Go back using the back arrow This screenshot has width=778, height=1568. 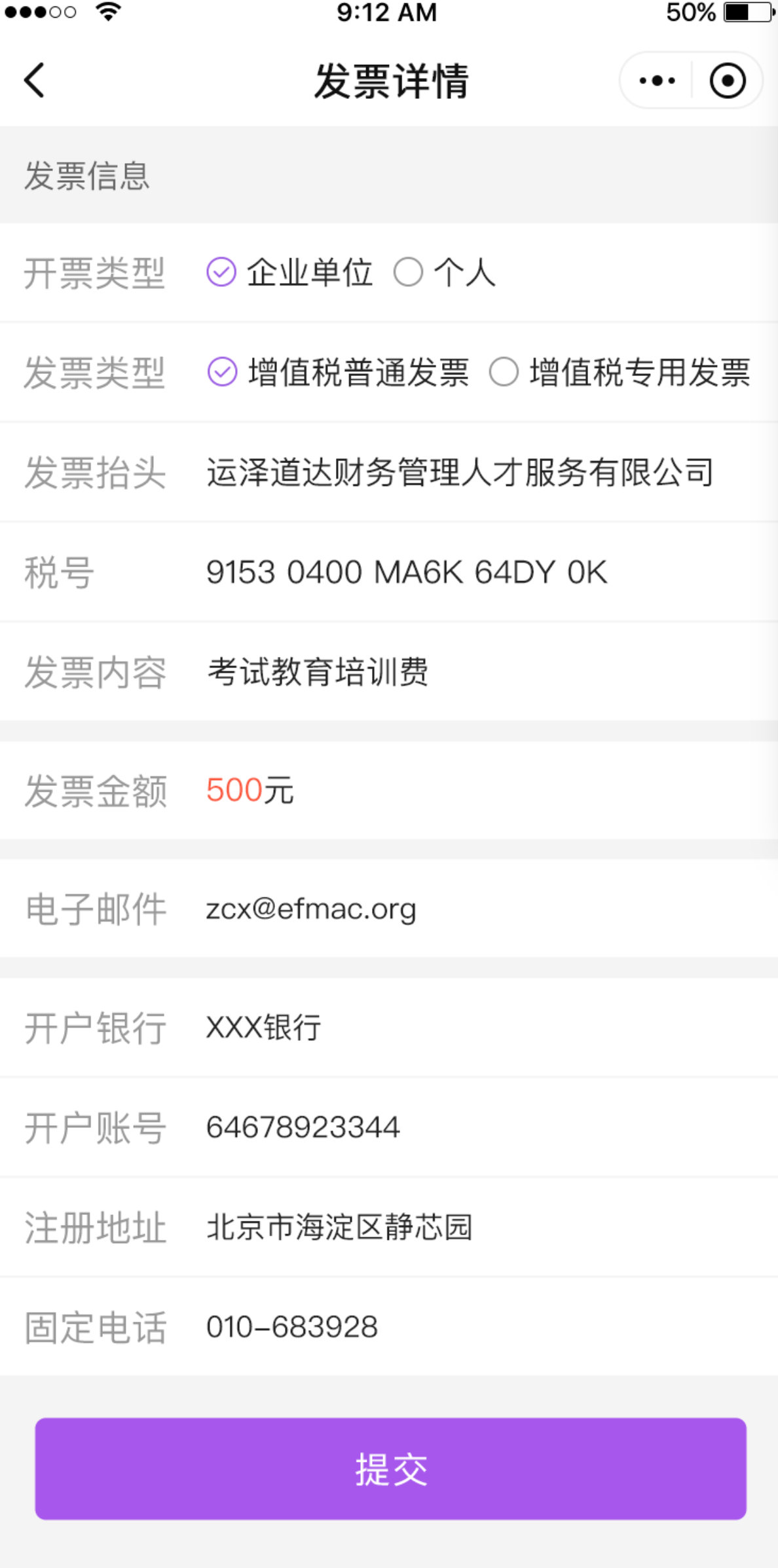tap(34, 81)
